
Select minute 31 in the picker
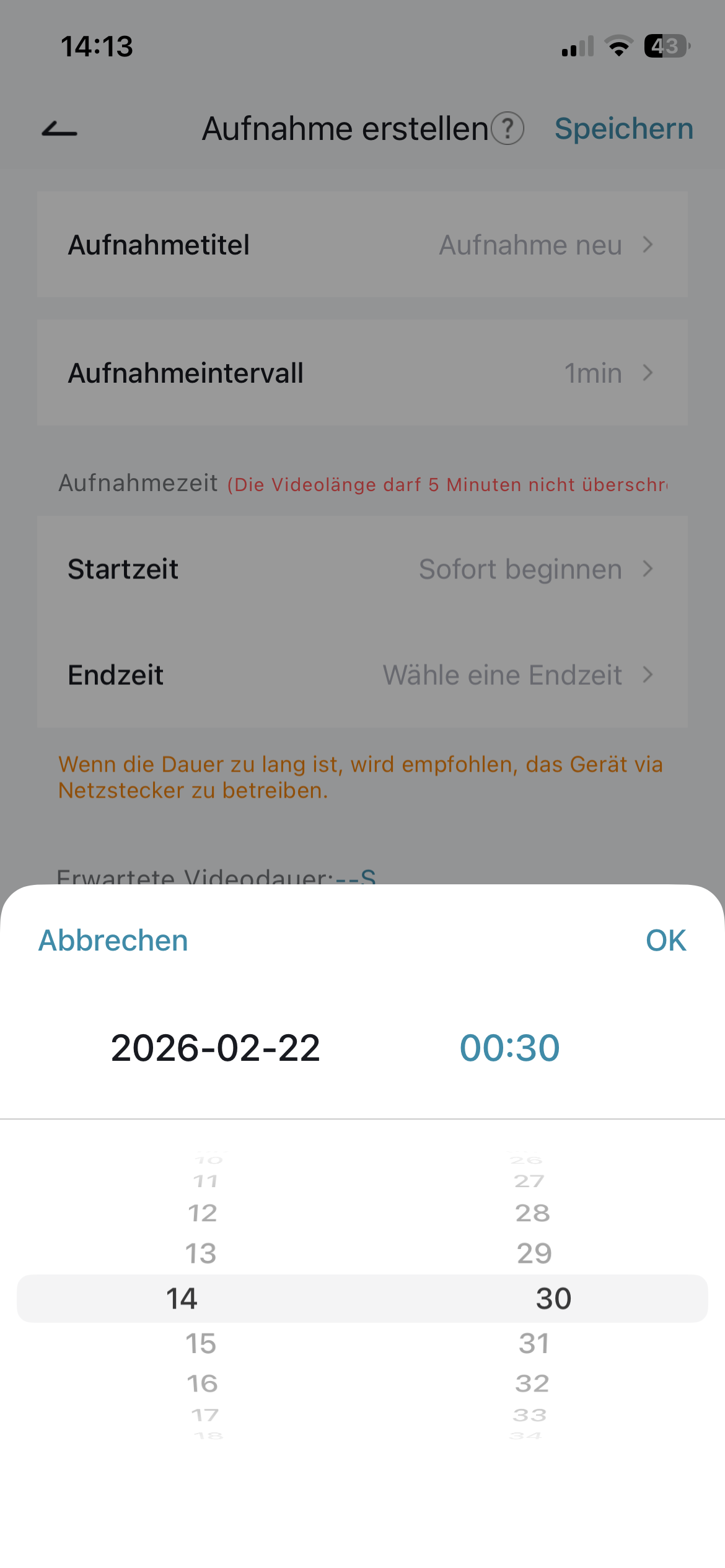pos(534,1344)
